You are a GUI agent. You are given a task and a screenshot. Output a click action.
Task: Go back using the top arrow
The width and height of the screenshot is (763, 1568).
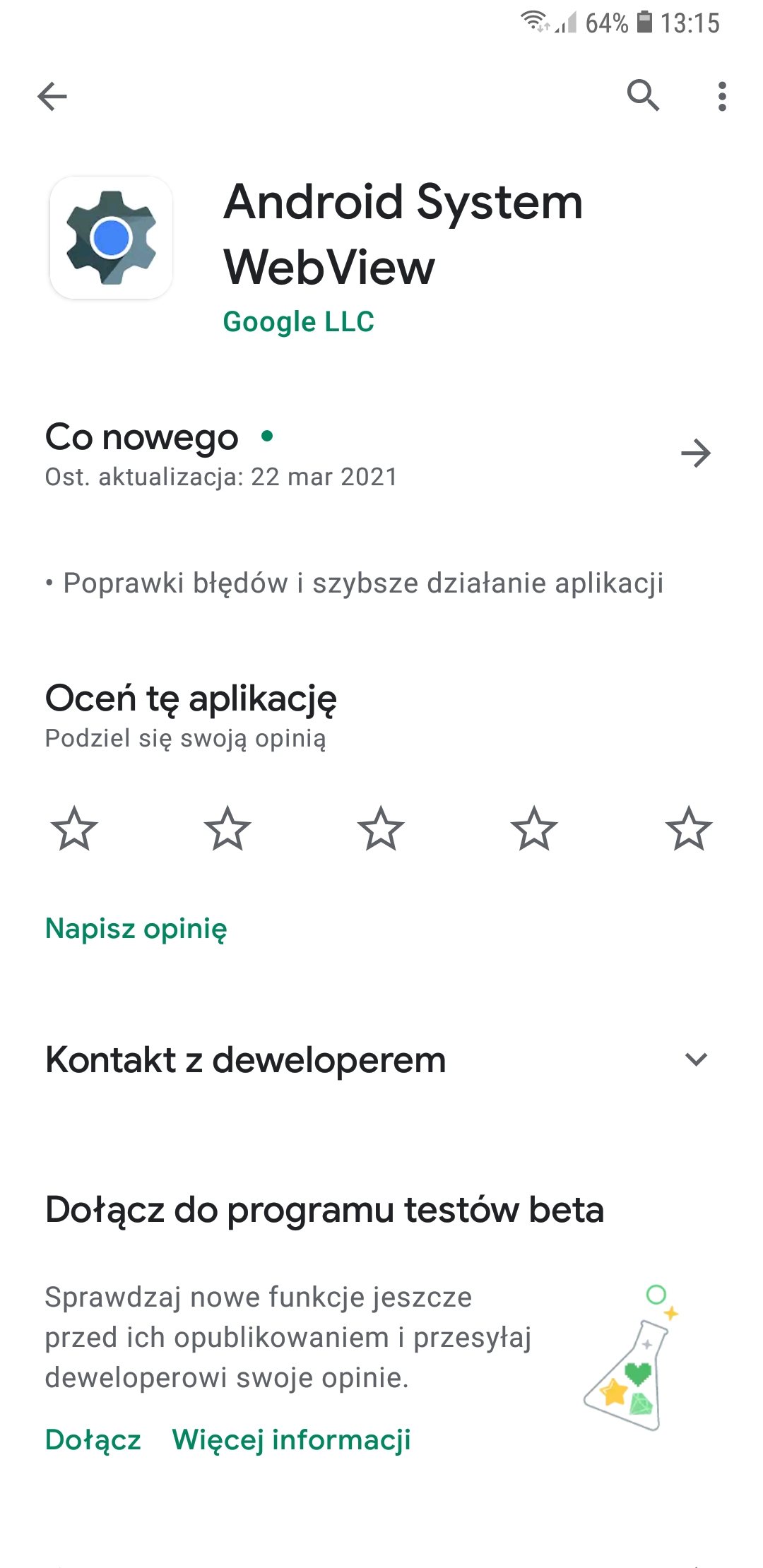click(52, 96)
